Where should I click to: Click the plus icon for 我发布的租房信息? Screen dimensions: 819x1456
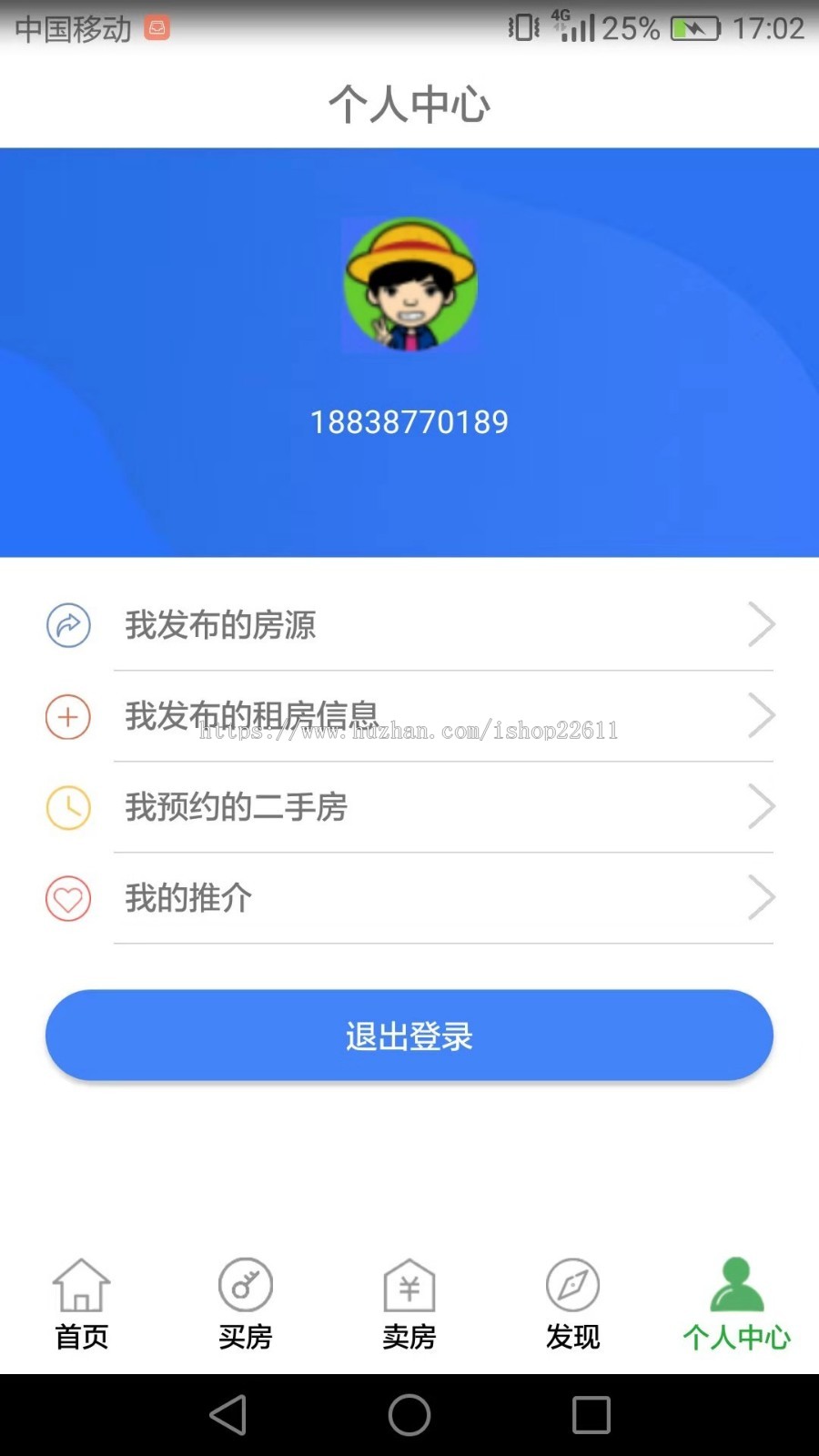67,716
